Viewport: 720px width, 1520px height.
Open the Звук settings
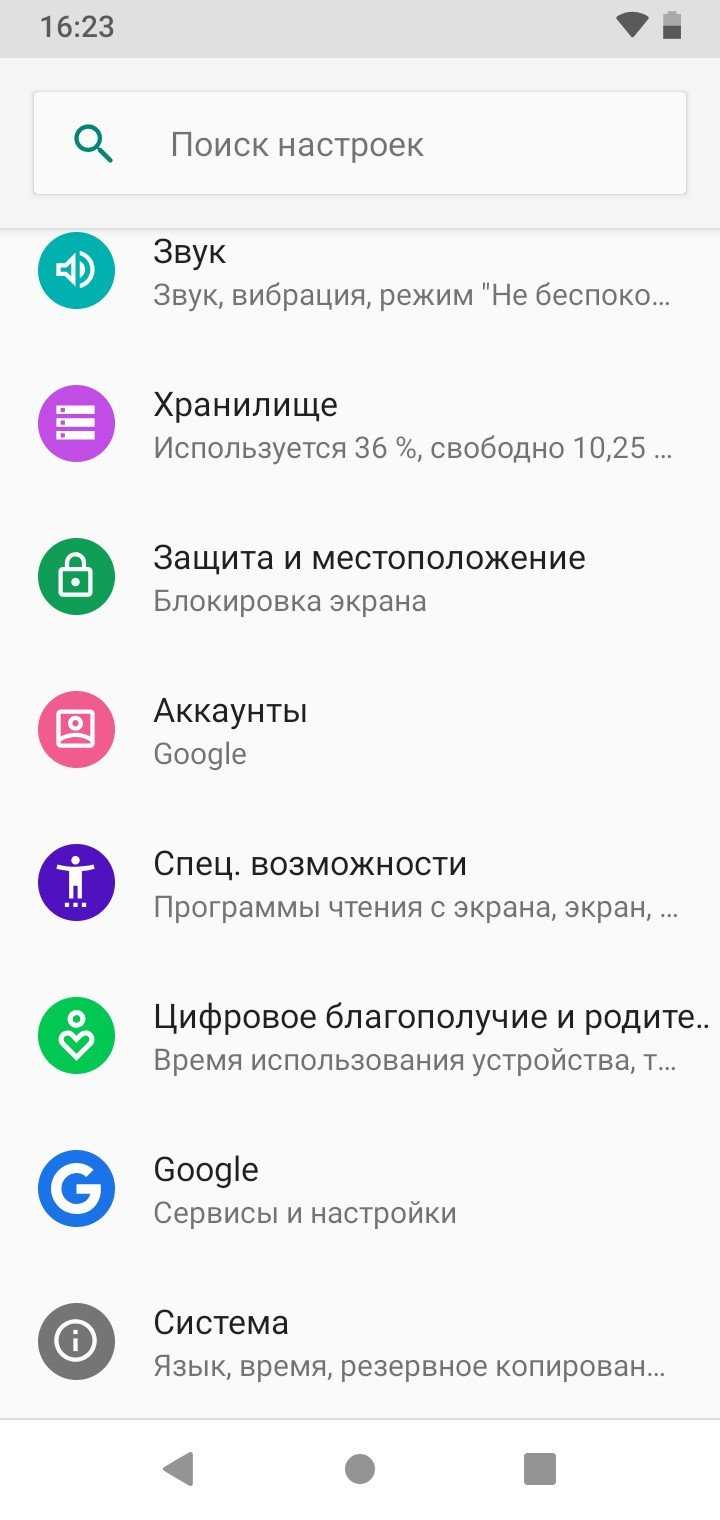tap(360, 271)
